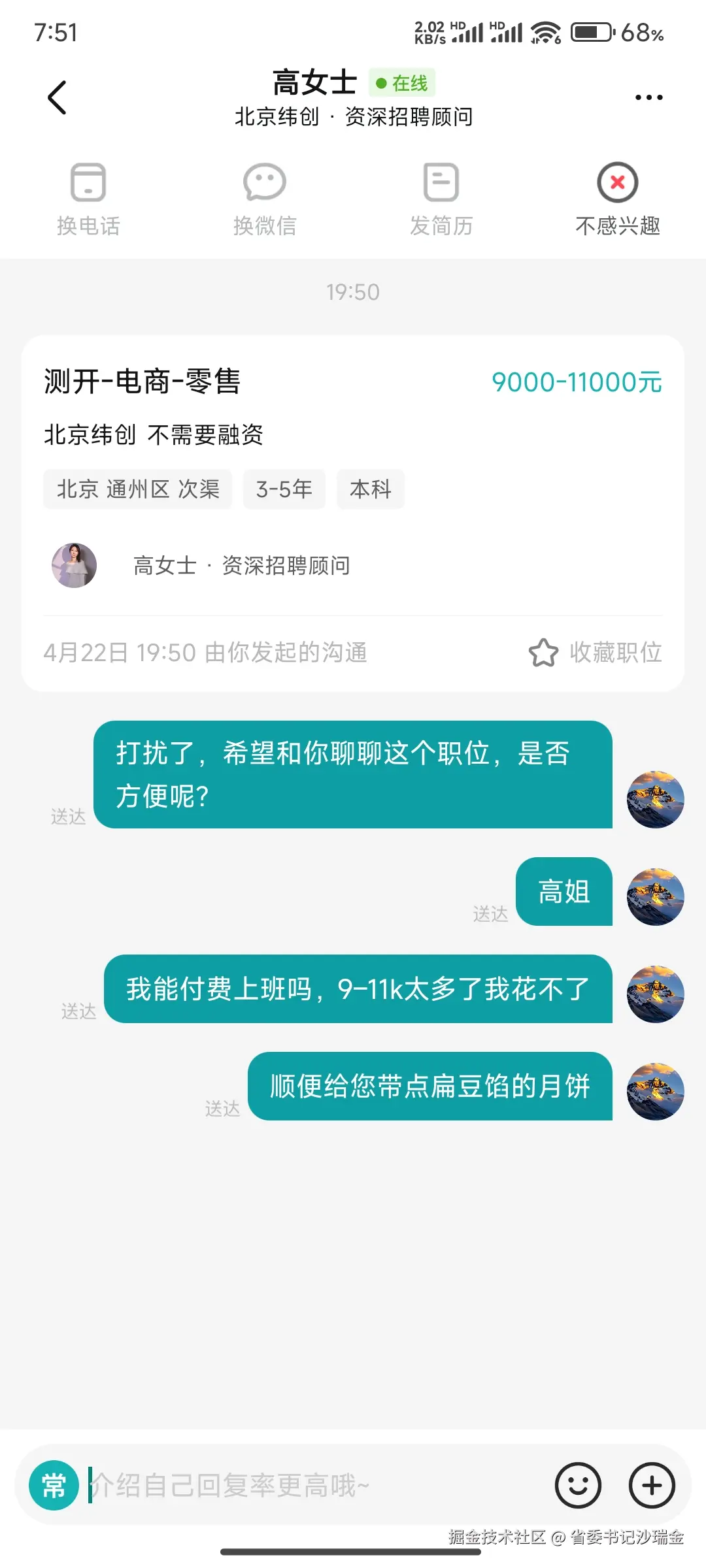
Task: Tap the 北京 通州区 次渠 location tag
Action: click(138, 489)
